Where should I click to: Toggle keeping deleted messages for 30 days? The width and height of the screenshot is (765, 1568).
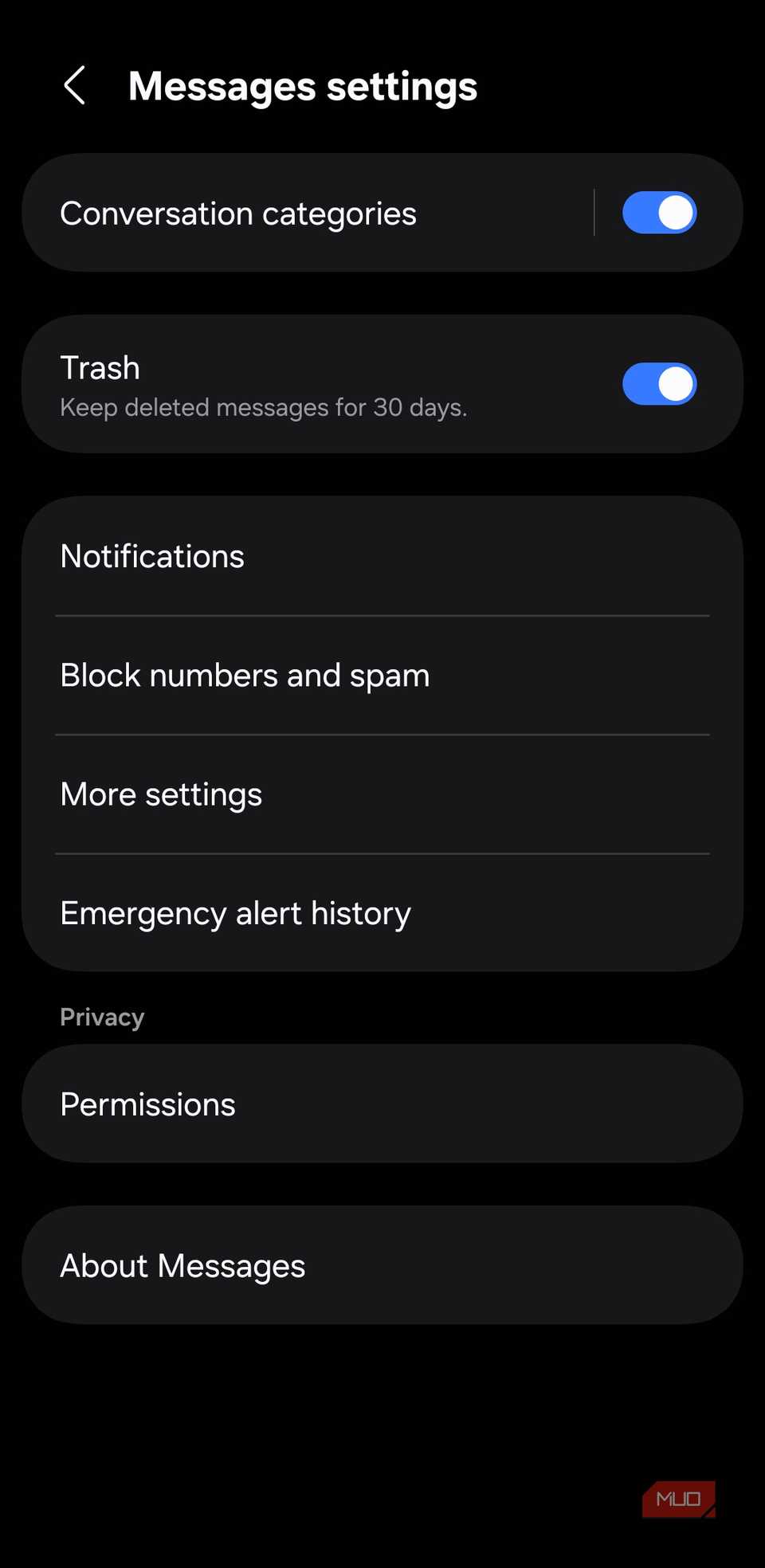pyautogui.click(x=659, y=383)
